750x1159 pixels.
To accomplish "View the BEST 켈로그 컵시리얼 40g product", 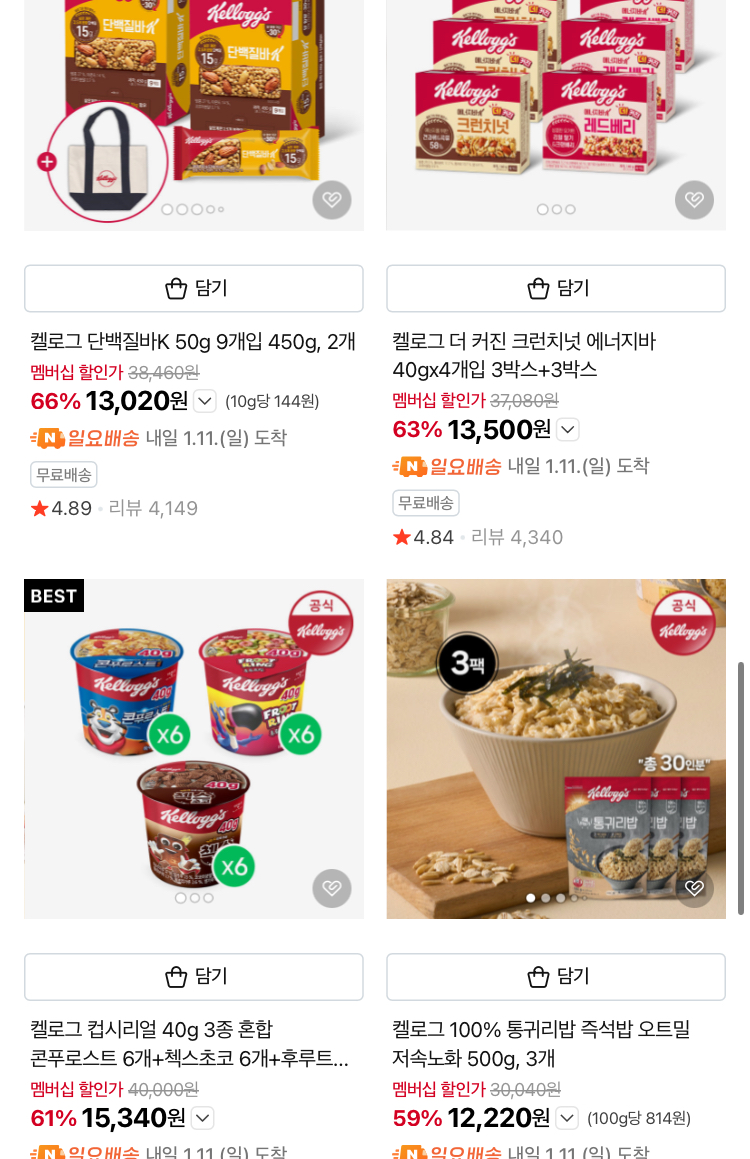I will coord(194,748).
